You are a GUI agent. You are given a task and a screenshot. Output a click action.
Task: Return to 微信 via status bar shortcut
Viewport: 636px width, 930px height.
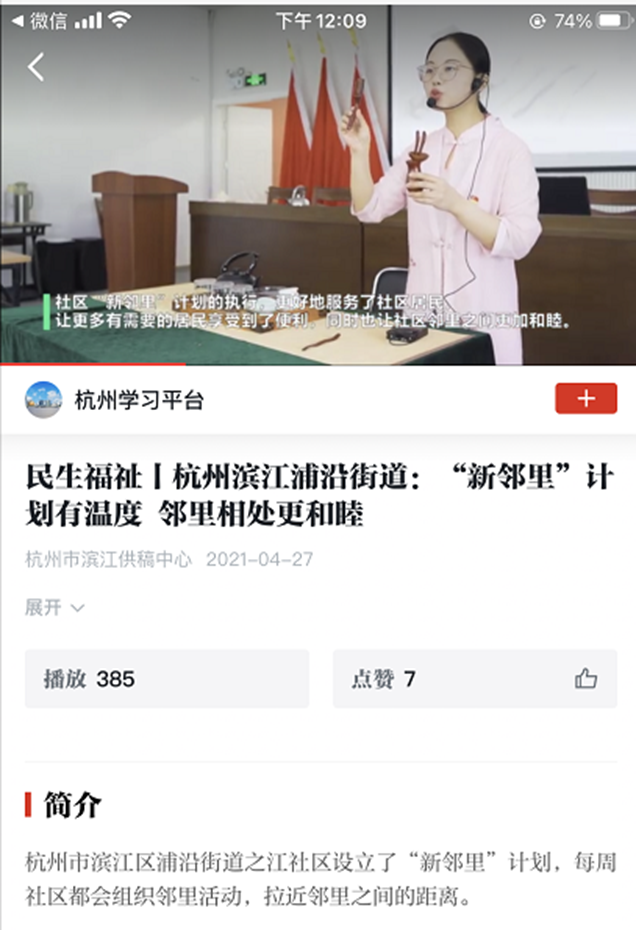pyautogui.click(x=40, y=19)
